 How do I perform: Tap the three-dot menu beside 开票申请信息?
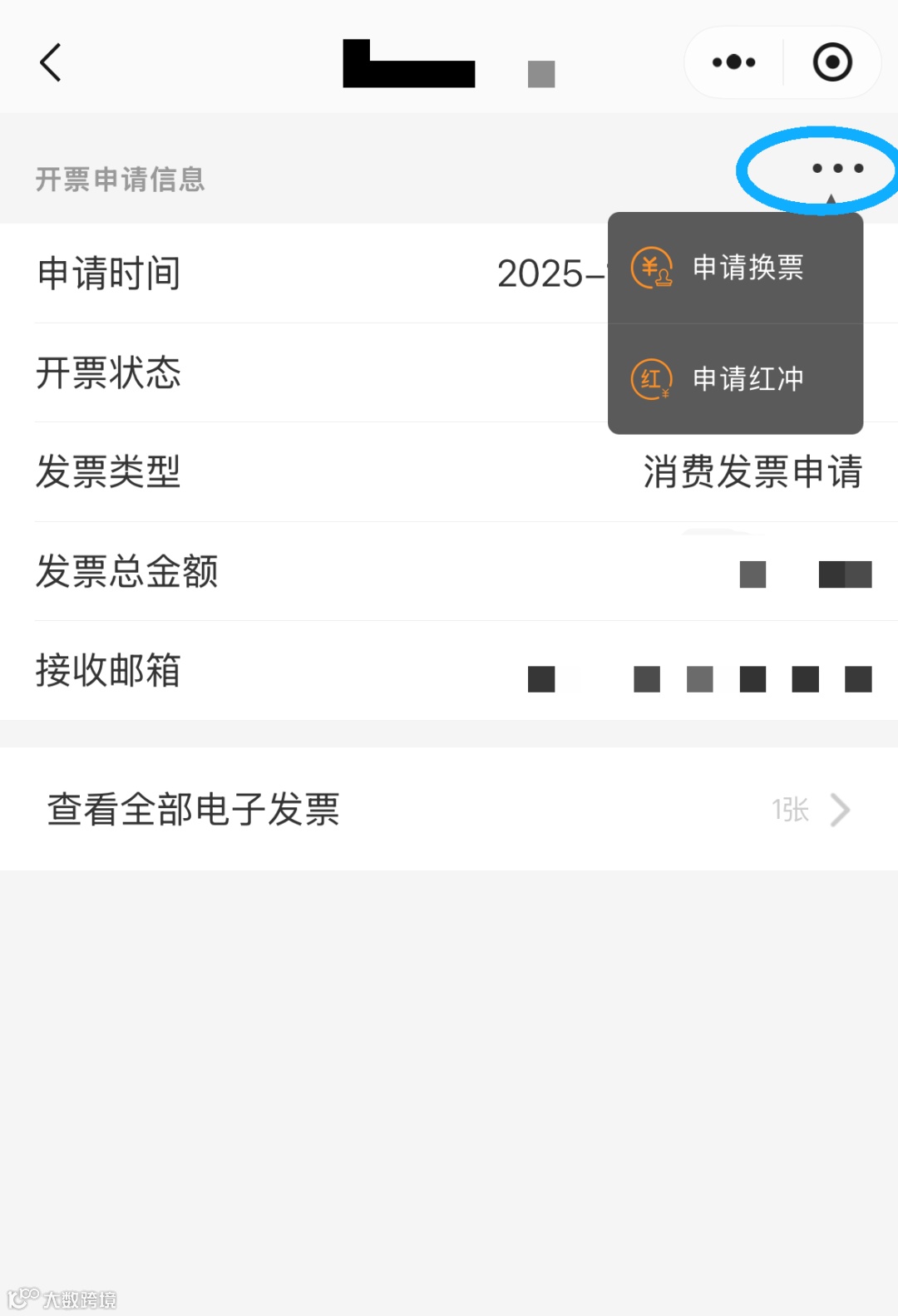pyautogui.click(x=837, y=169)
